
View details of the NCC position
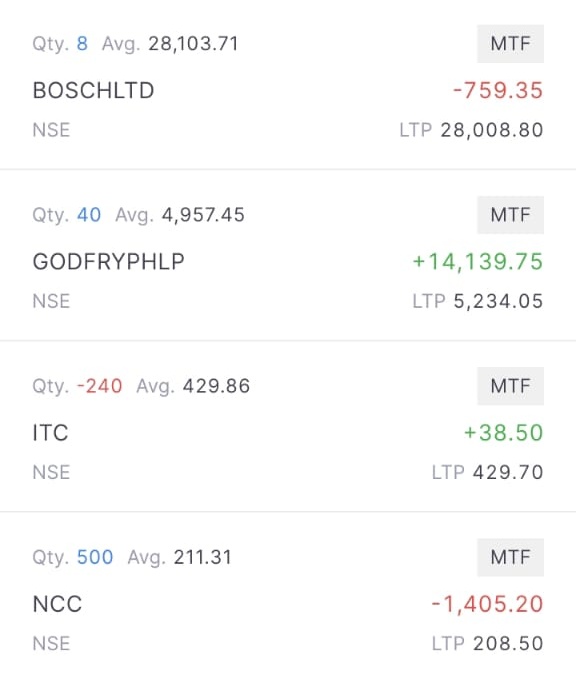(288, 597)
